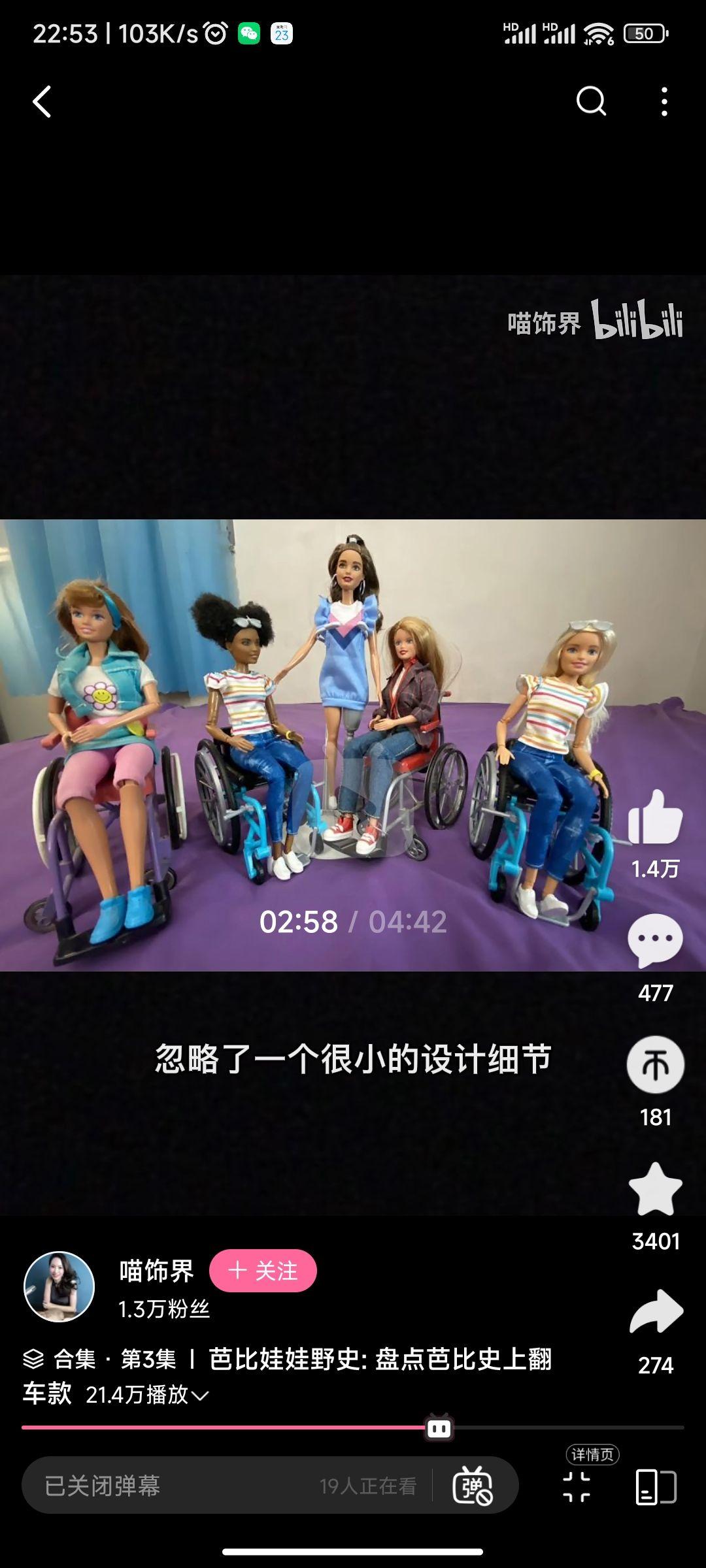Go back using the top-left arrow

pyautogui.click(x=42, y=102)
